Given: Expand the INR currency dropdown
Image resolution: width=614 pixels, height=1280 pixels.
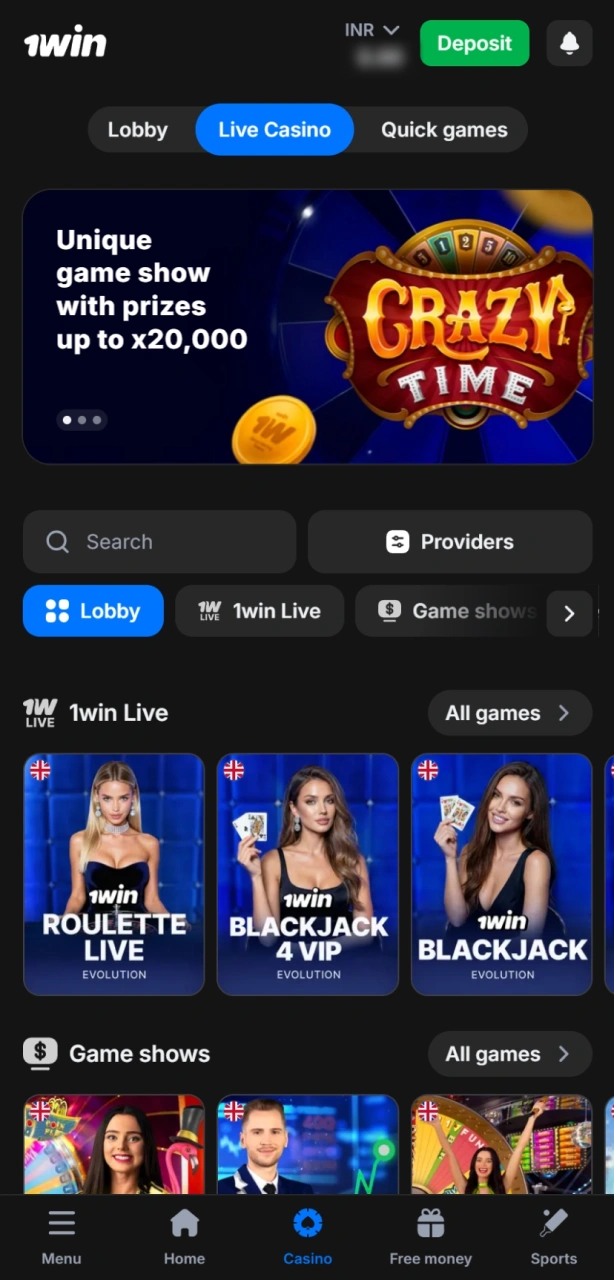Looking at the screenshot, I should (372, 31).
